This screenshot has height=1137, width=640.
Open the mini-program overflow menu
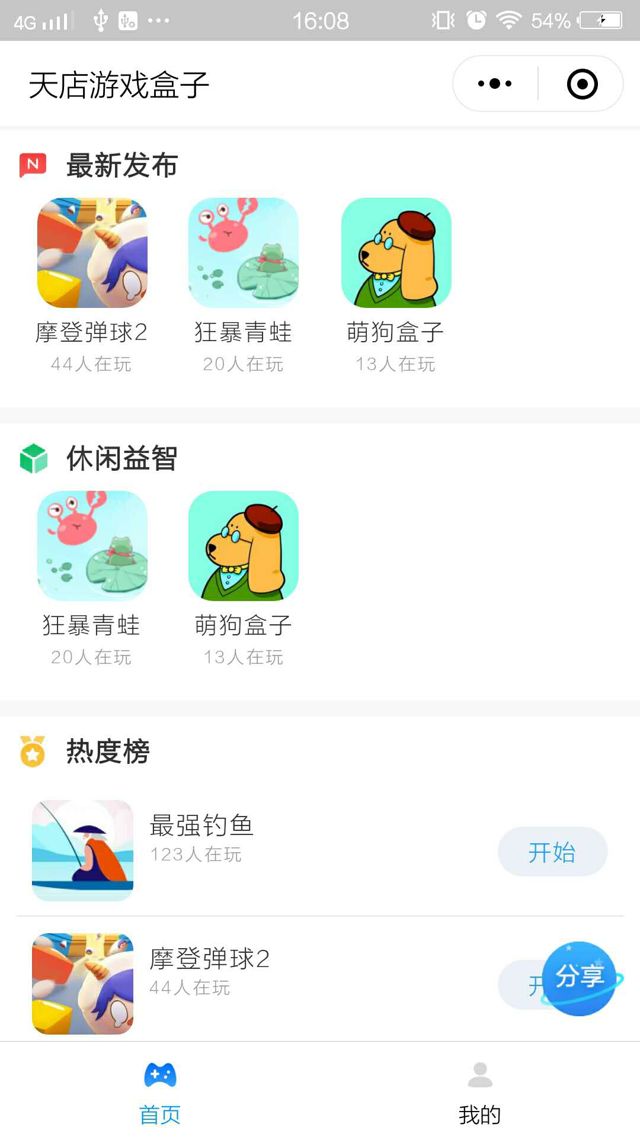coord(495,84)
